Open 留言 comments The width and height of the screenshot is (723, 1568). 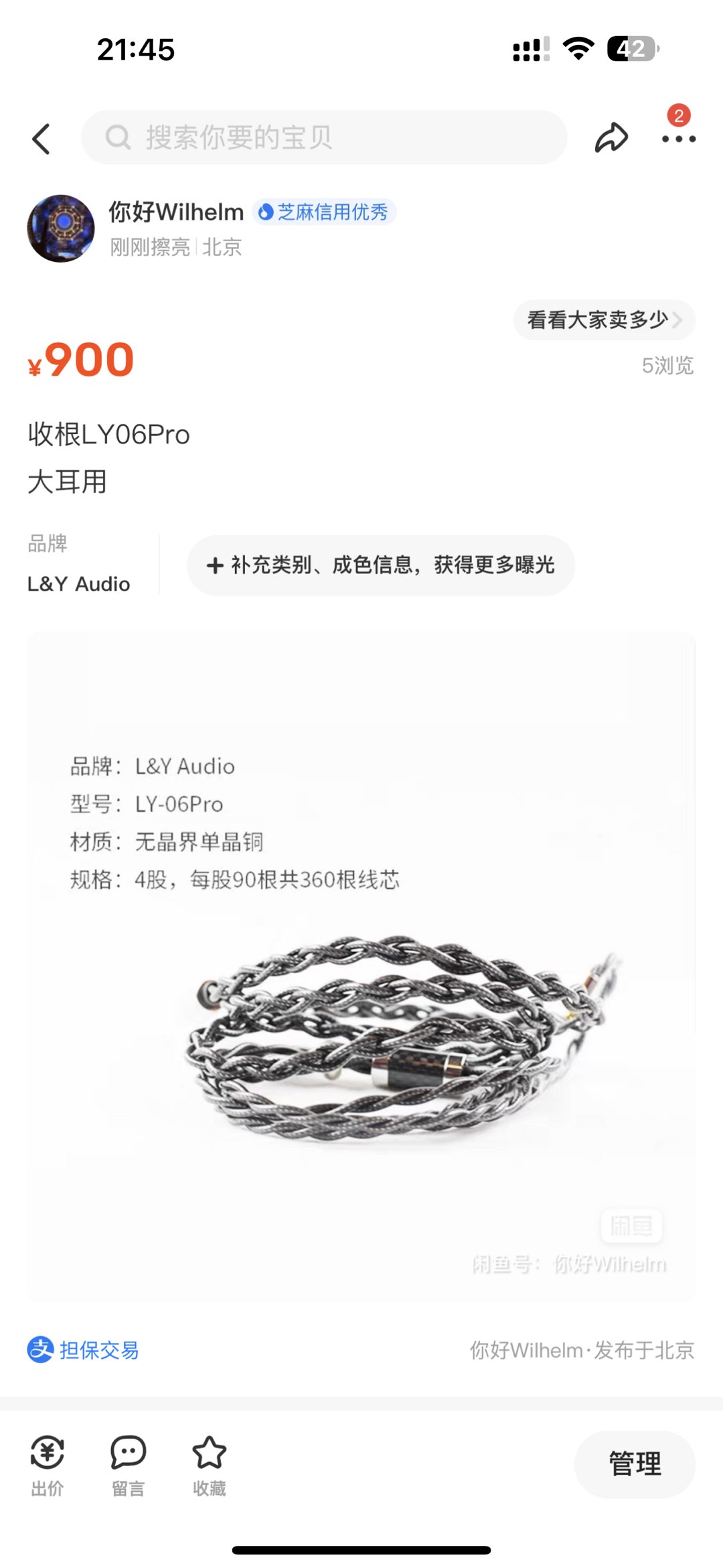point(128,1465)
